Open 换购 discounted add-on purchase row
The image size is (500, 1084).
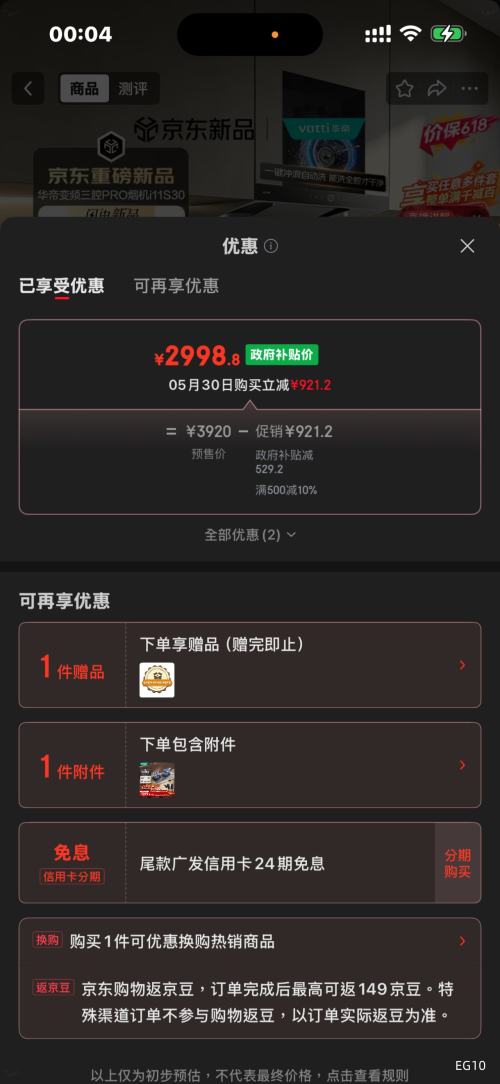(x=250, y=941)
